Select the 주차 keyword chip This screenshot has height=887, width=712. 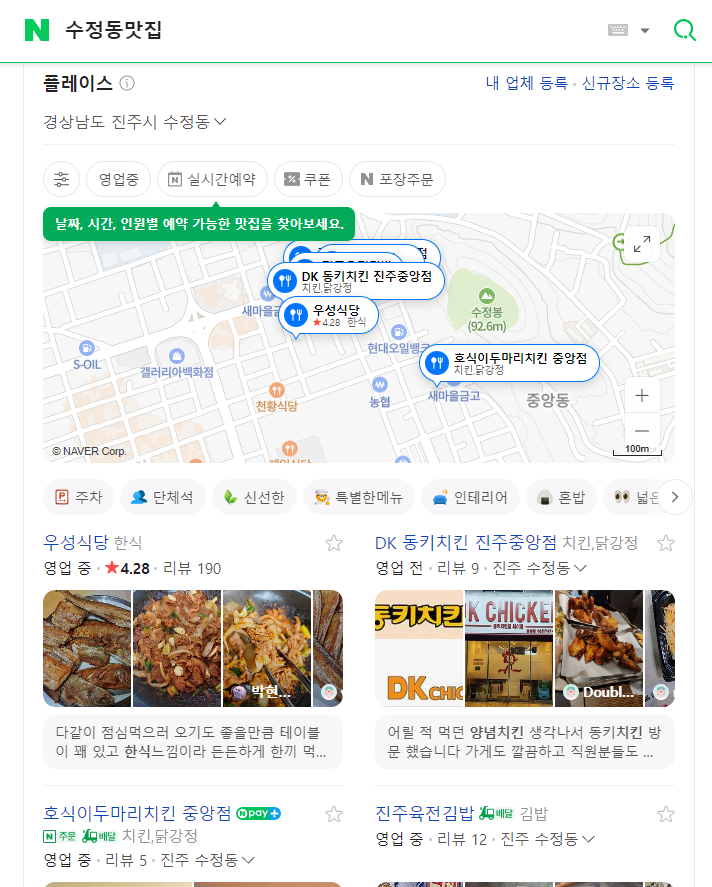point(79,497)
